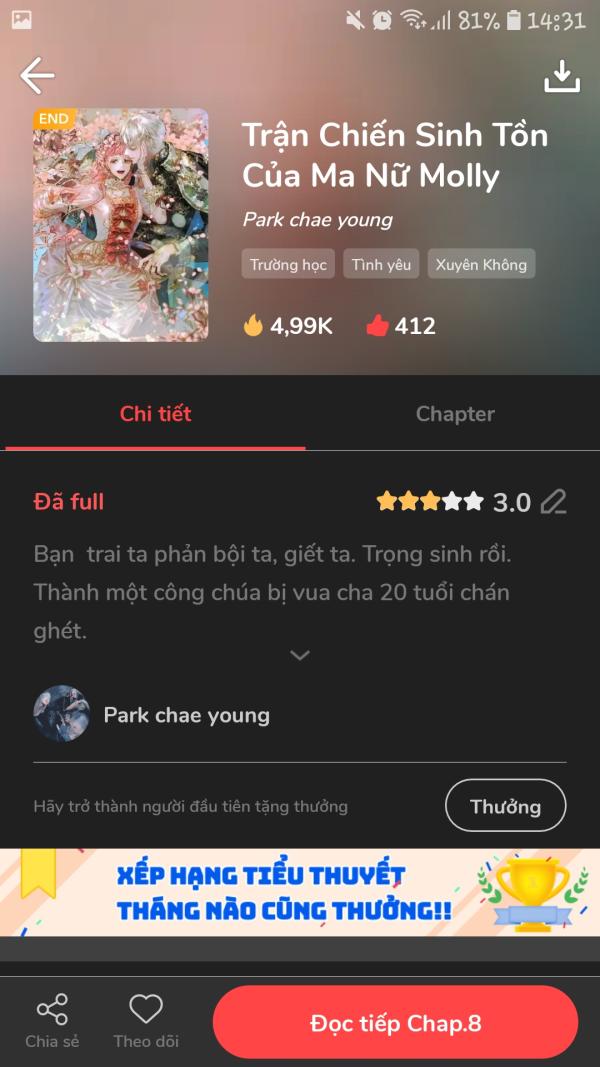Open the novel's cover image
The width and height of the screenshot is (600, 1067).
[121, 225]
